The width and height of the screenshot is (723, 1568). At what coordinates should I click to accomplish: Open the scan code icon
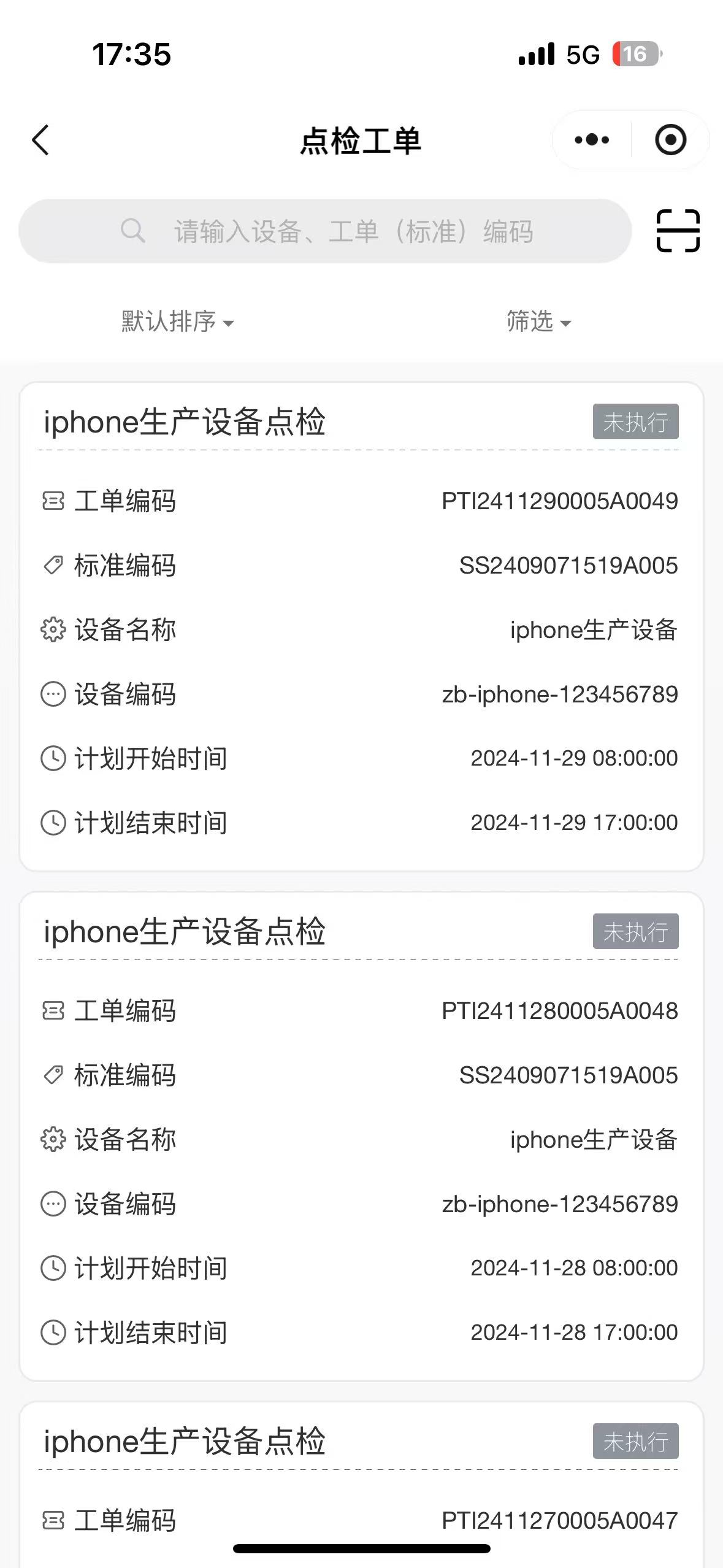click(678, 231)
